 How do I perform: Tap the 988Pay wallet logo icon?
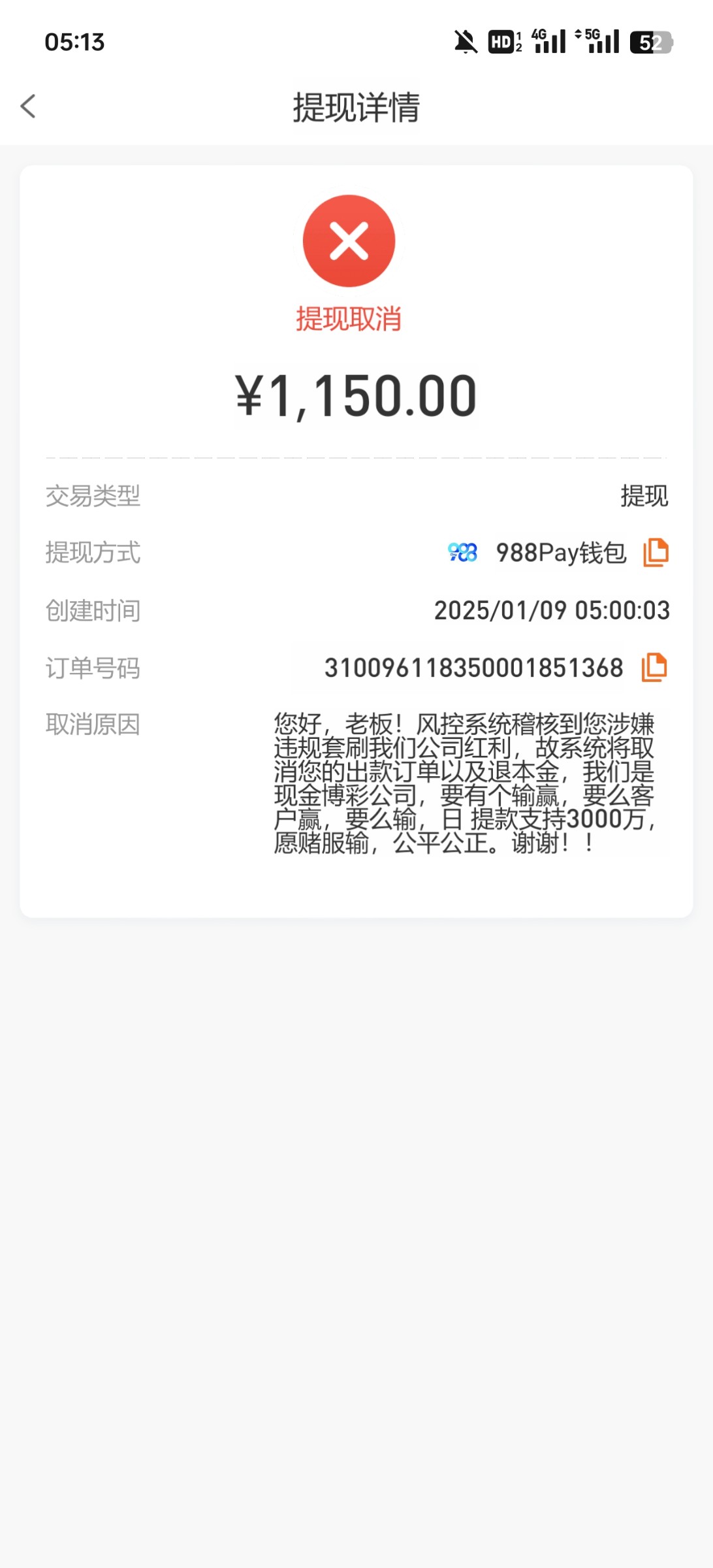461,553
